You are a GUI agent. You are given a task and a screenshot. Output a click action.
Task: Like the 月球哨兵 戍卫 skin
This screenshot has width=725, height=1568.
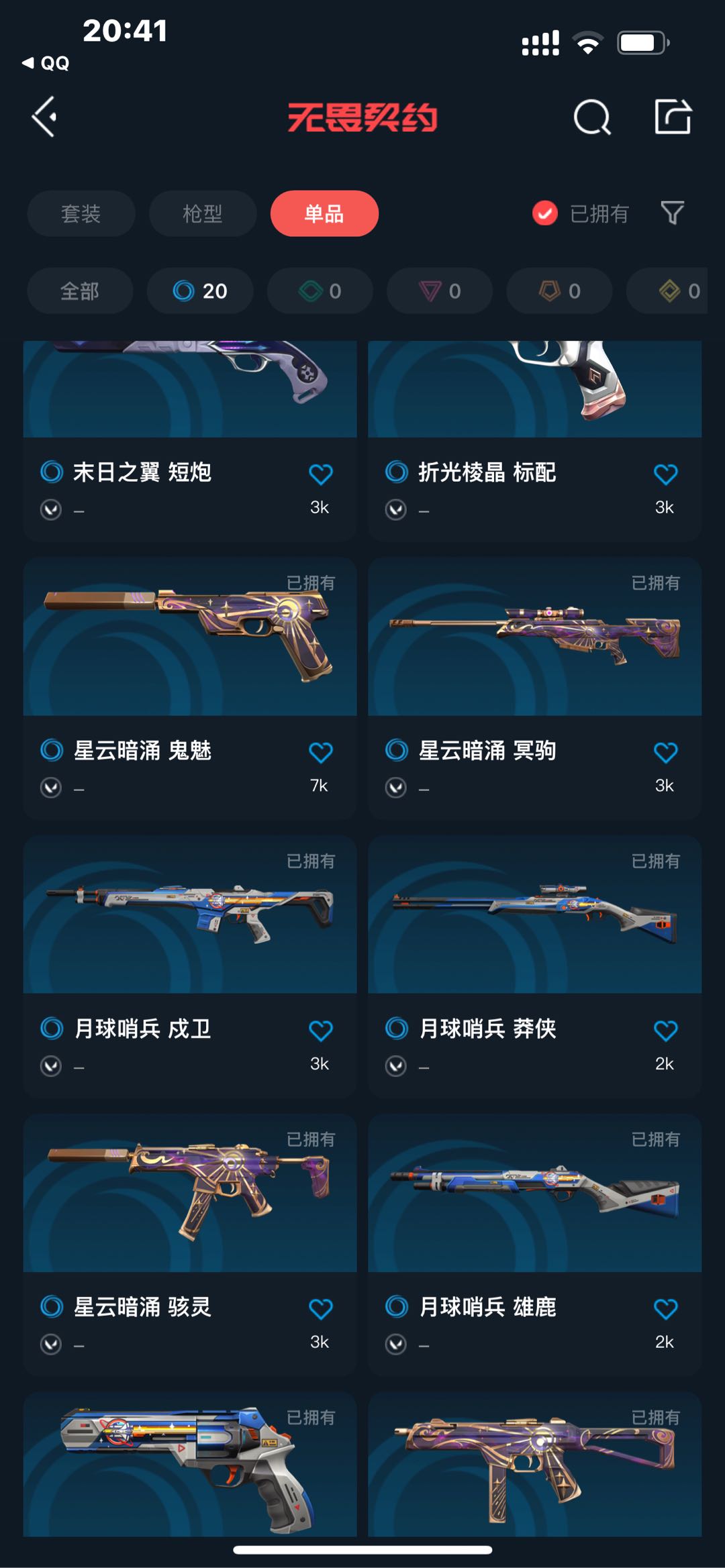[x=320, y=1030]
